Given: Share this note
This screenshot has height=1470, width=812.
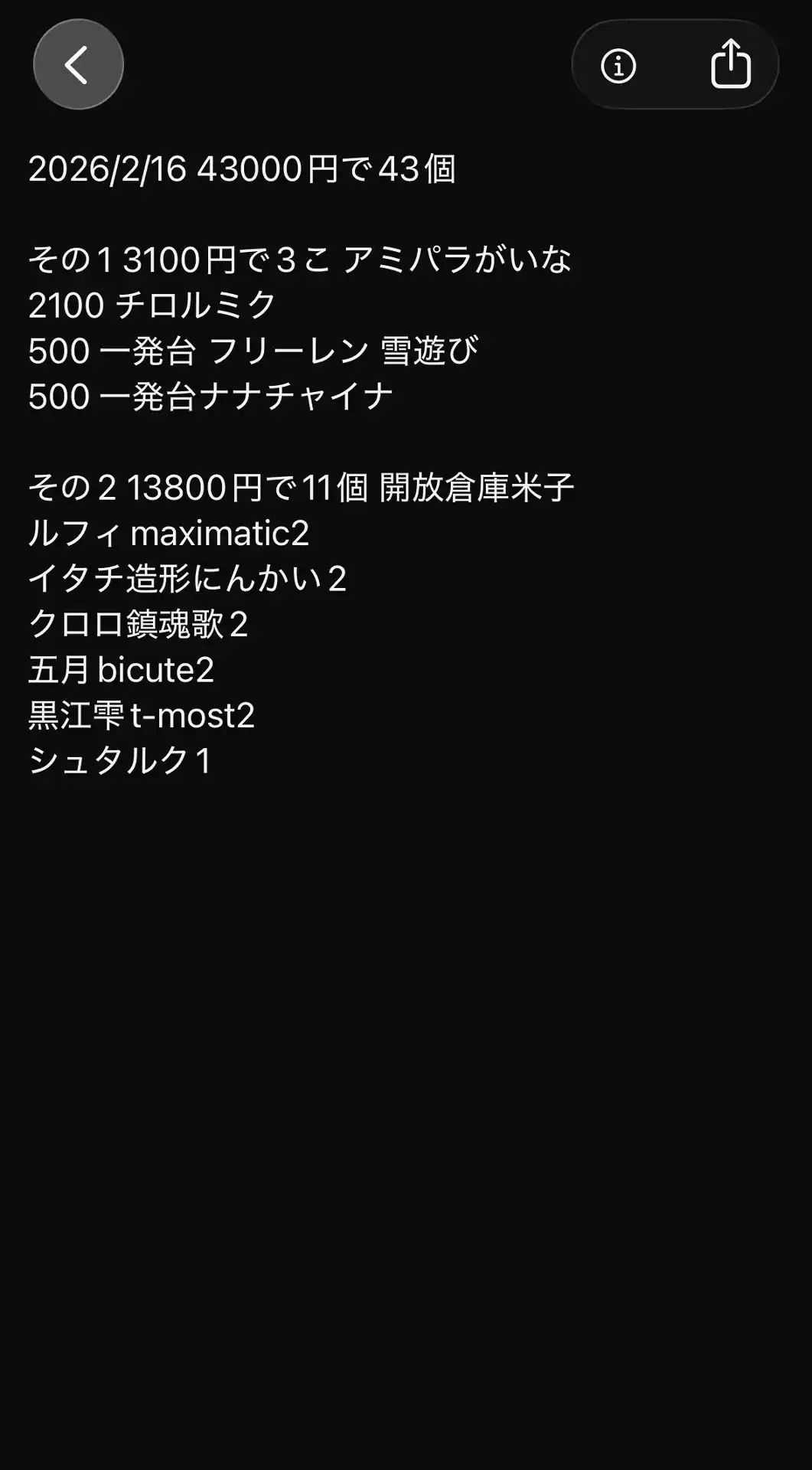Looking at the screenshot, I should [730, 64].
